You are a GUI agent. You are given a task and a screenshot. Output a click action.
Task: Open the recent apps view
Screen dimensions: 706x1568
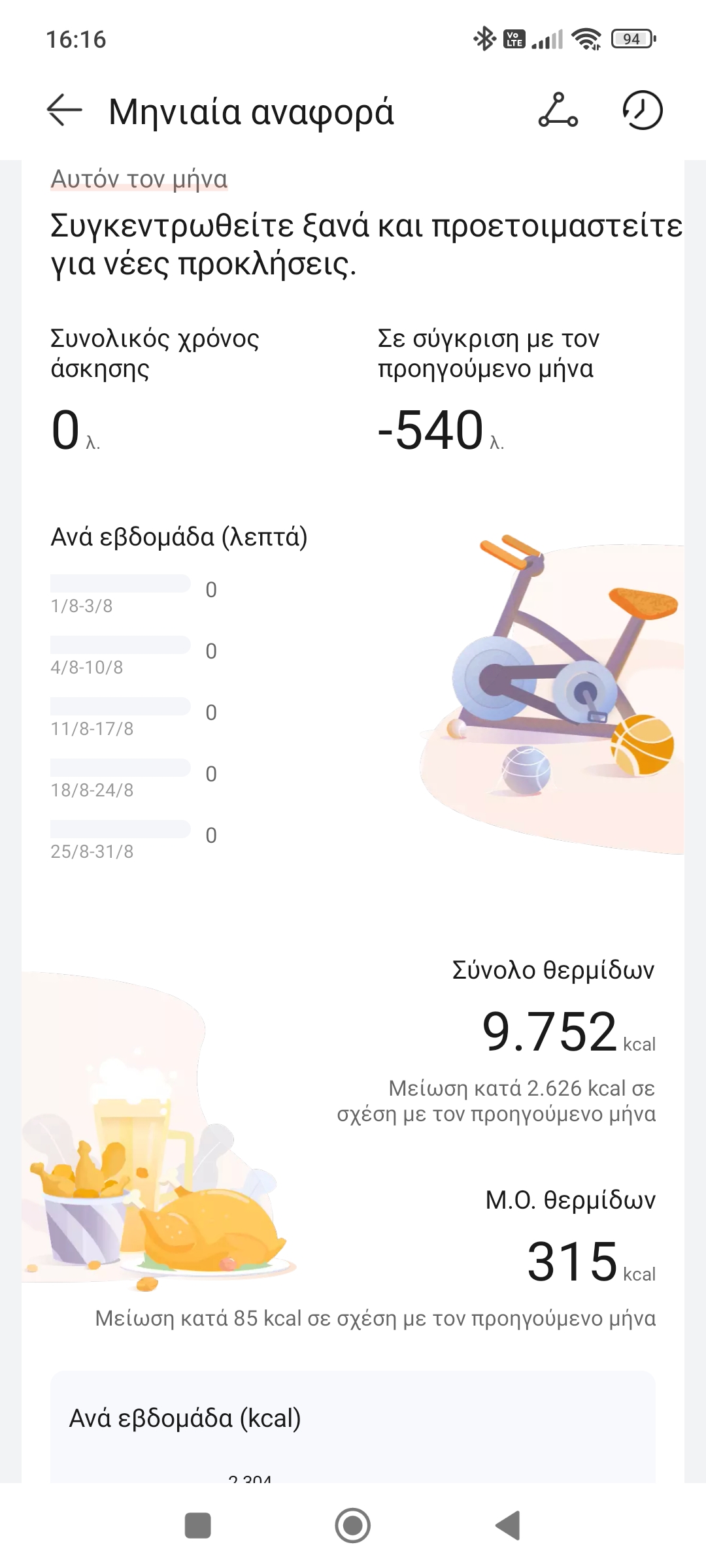point(197,1526)
